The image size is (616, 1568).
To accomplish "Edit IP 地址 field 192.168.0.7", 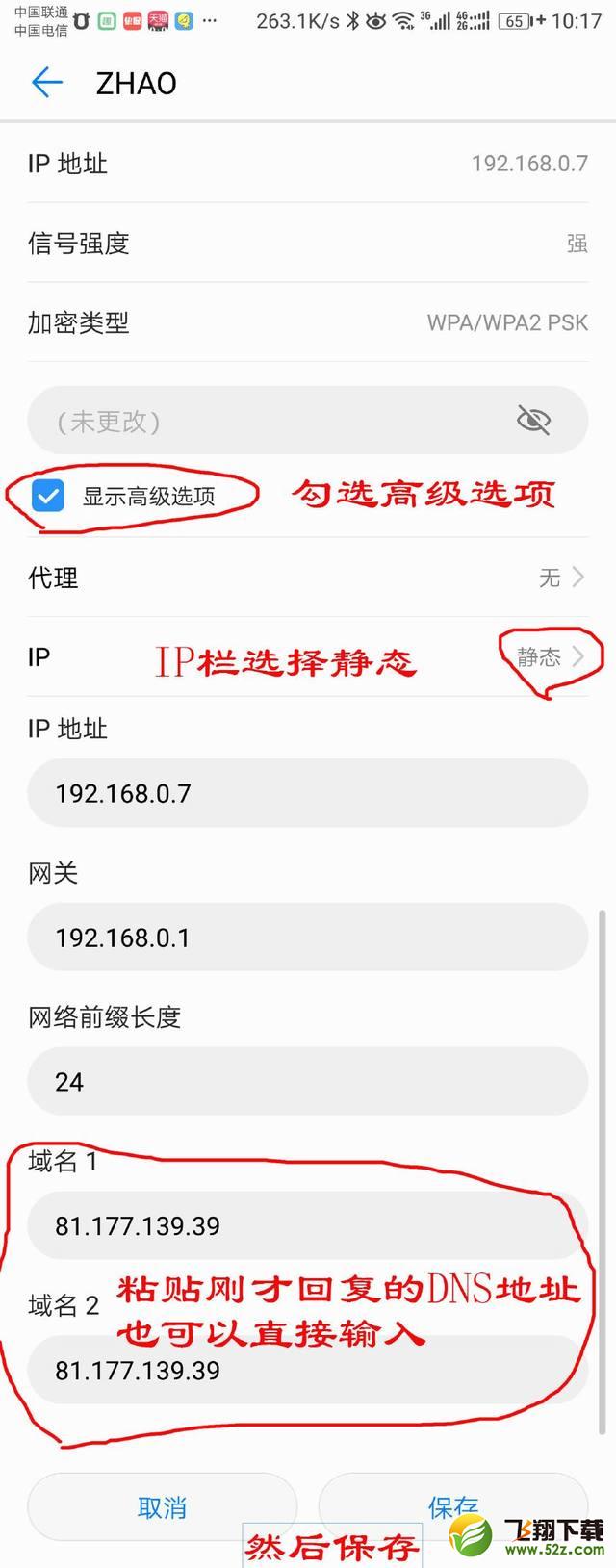I will pyautogui.click(x=308, y=793).
